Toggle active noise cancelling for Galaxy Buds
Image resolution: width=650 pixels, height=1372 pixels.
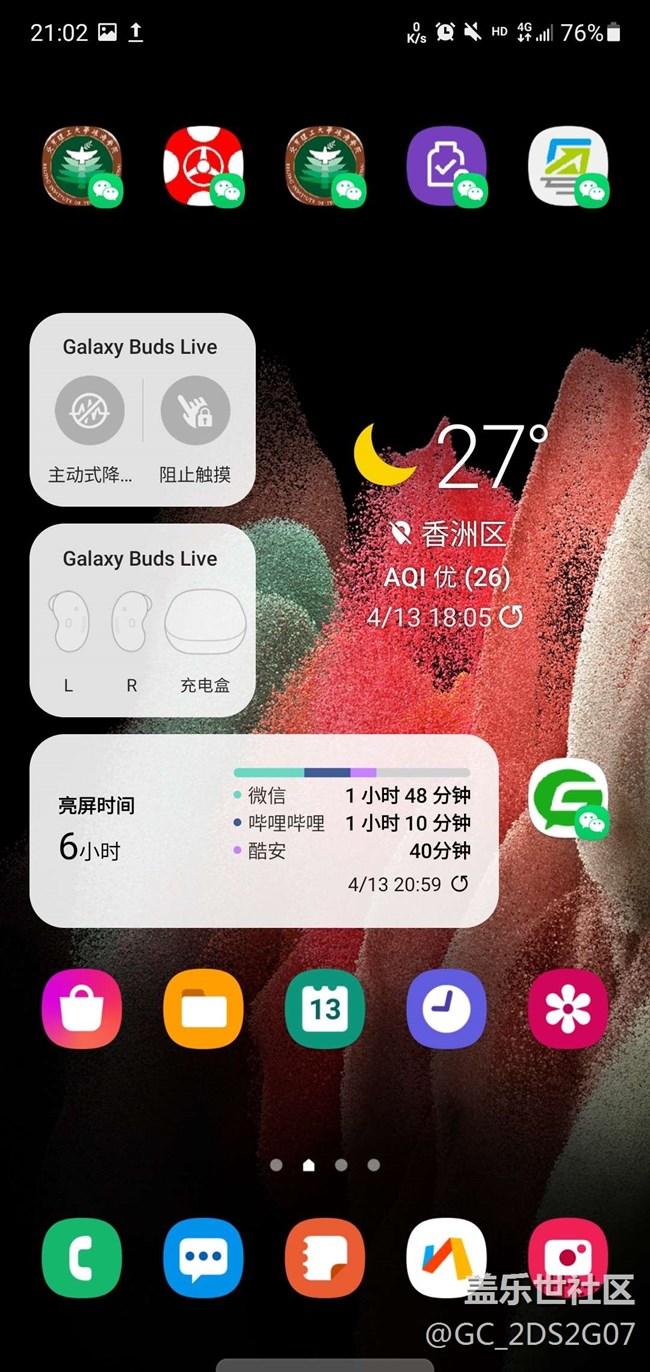90,410
